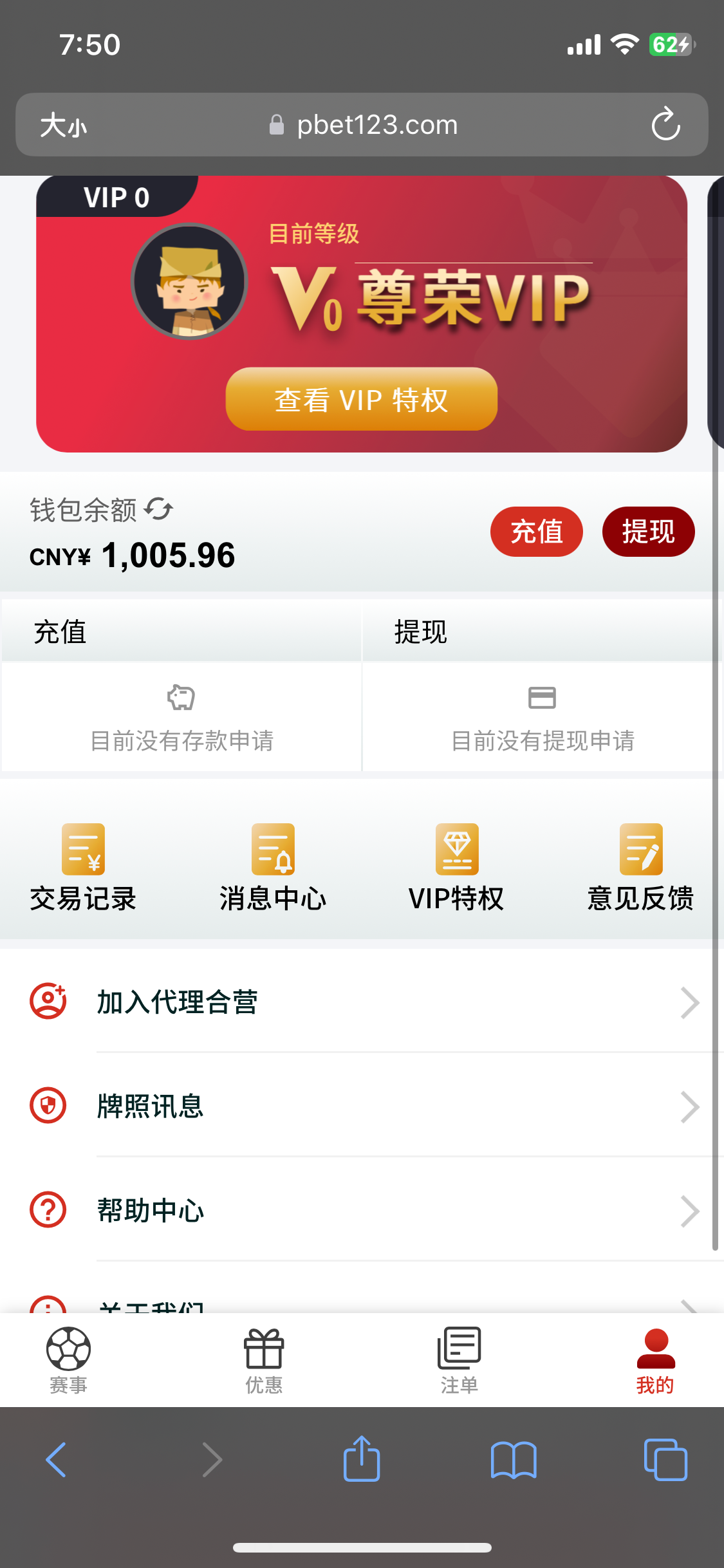Screen dimensions: 724x1568
Task: Open the VIP特权 shortcut
Action: click(456, 866)
